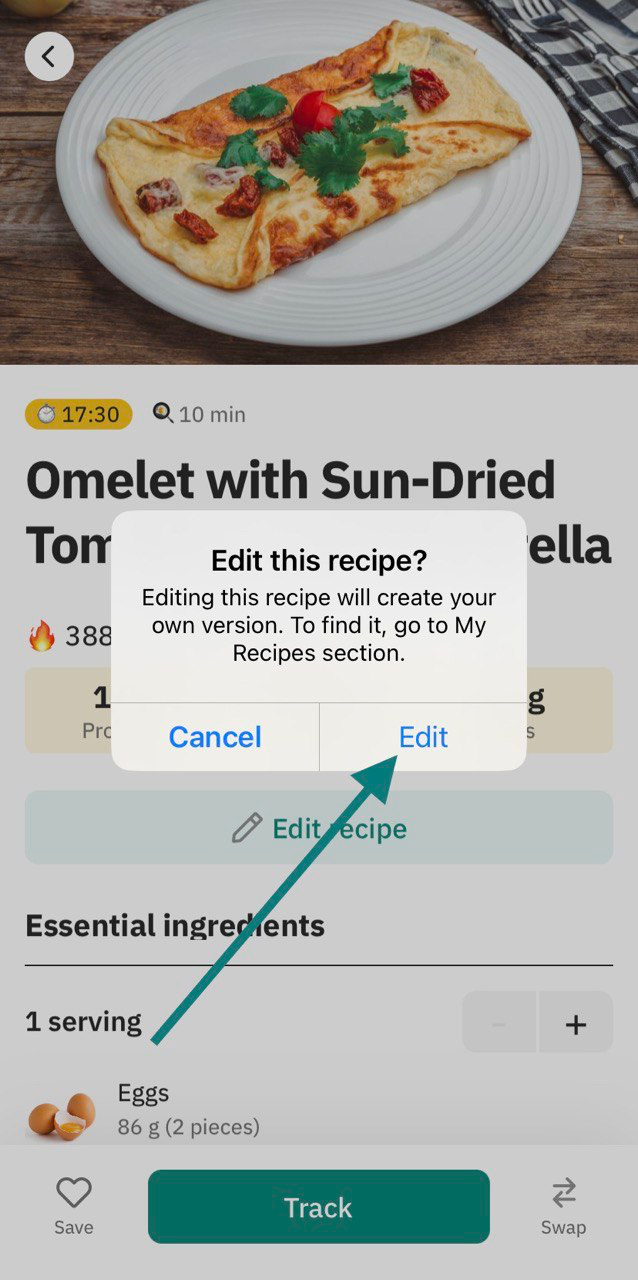Save the recipe with the heart icon
This screenshot has height=1280, width=638.
(x=74, y=1206)
